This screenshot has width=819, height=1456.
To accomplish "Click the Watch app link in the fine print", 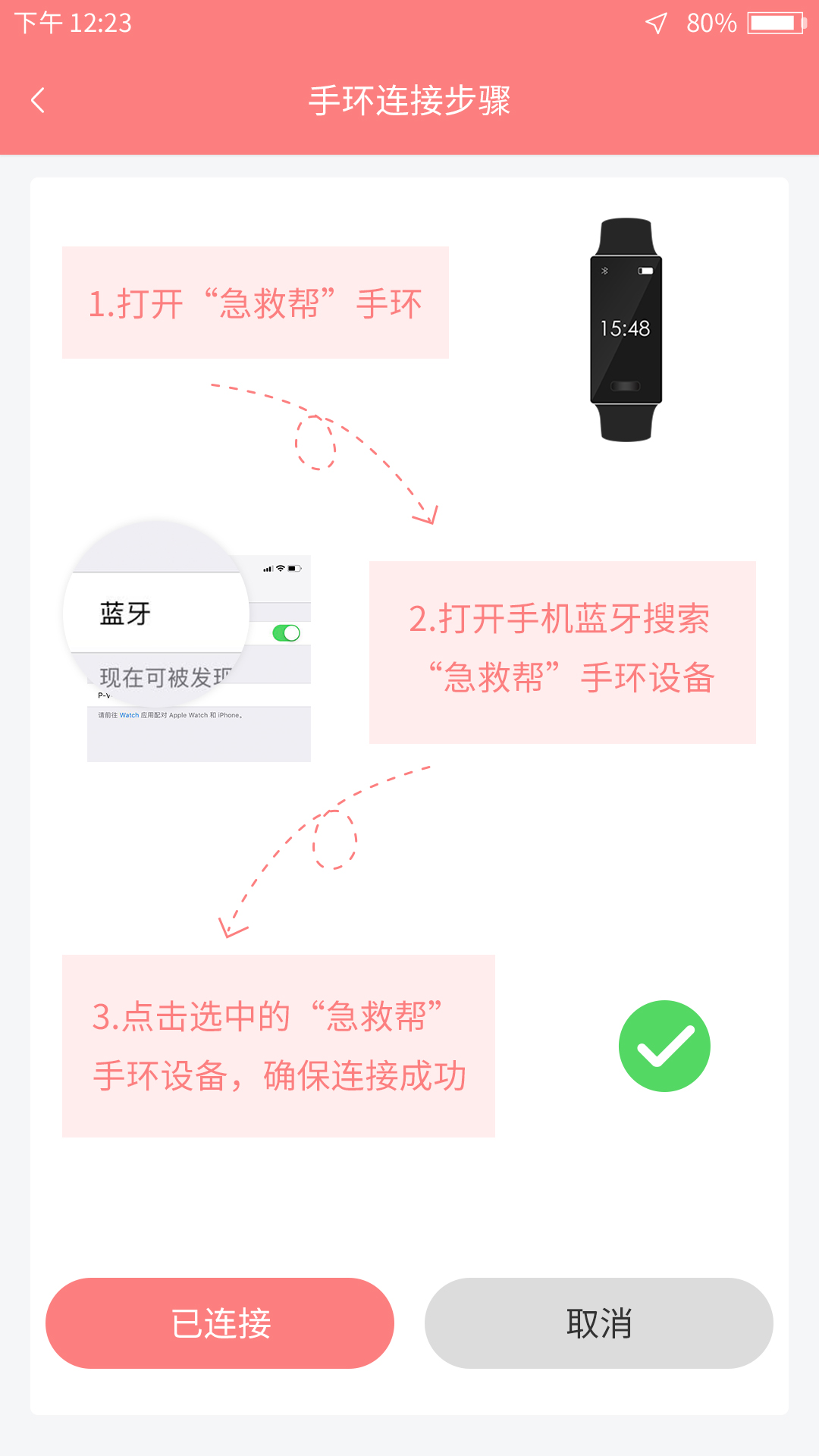I will 129,714.
